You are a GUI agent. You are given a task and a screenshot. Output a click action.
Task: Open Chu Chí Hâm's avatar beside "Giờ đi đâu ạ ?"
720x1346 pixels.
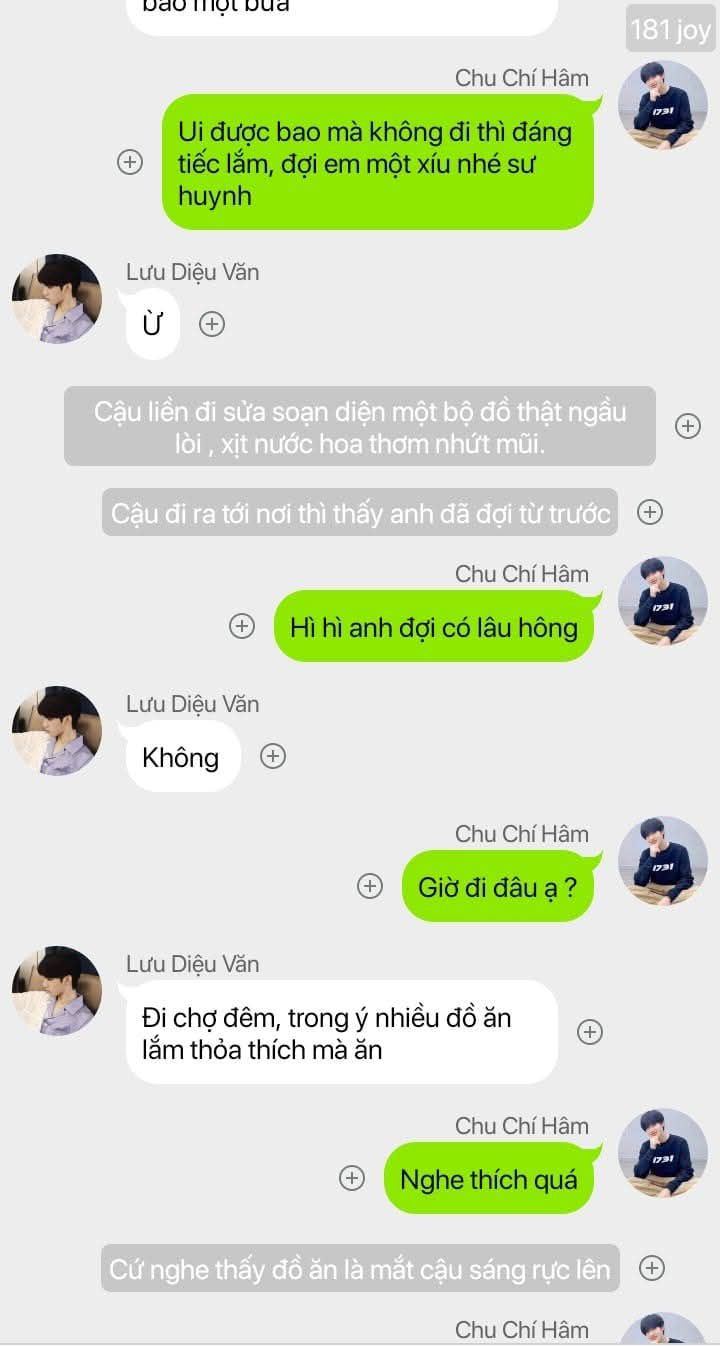click(663, 861)
